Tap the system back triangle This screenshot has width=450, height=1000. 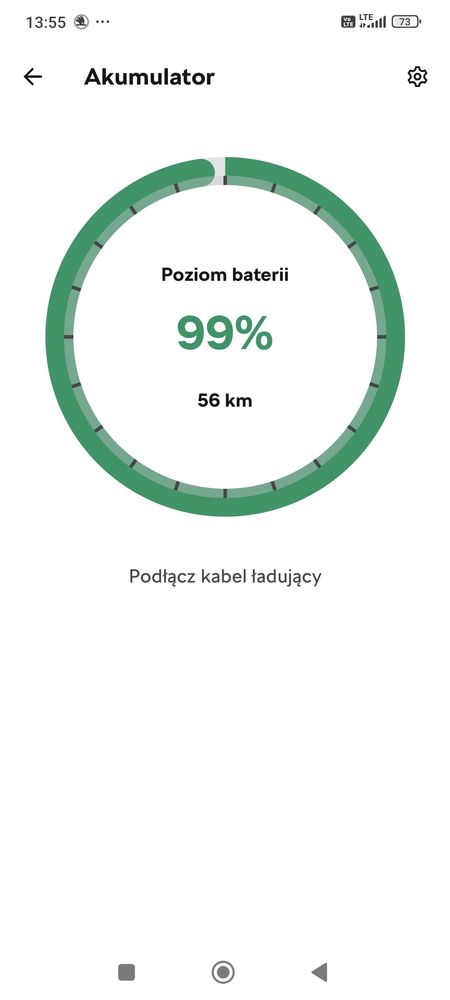point(319,972)
